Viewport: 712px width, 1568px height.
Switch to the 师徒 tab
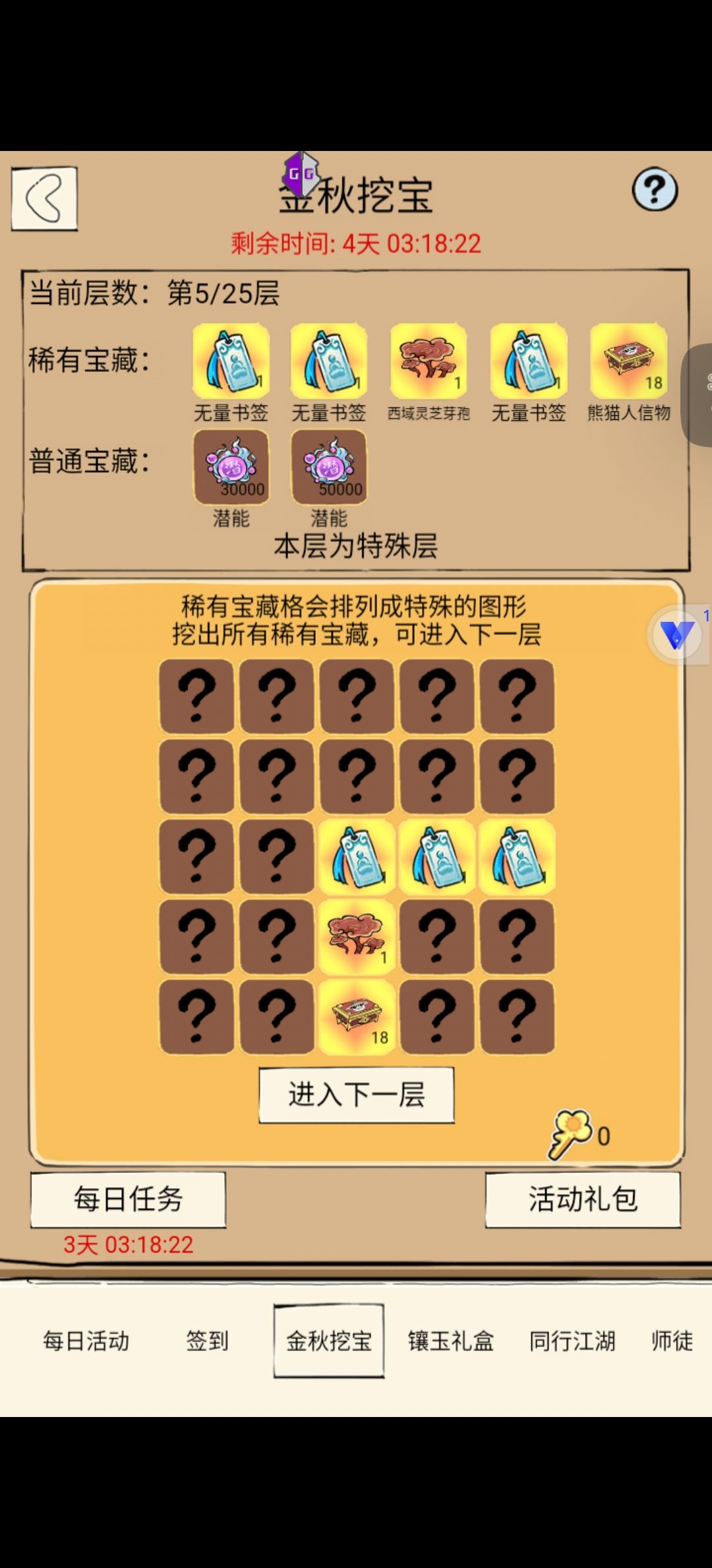[x=672, y=1341]
